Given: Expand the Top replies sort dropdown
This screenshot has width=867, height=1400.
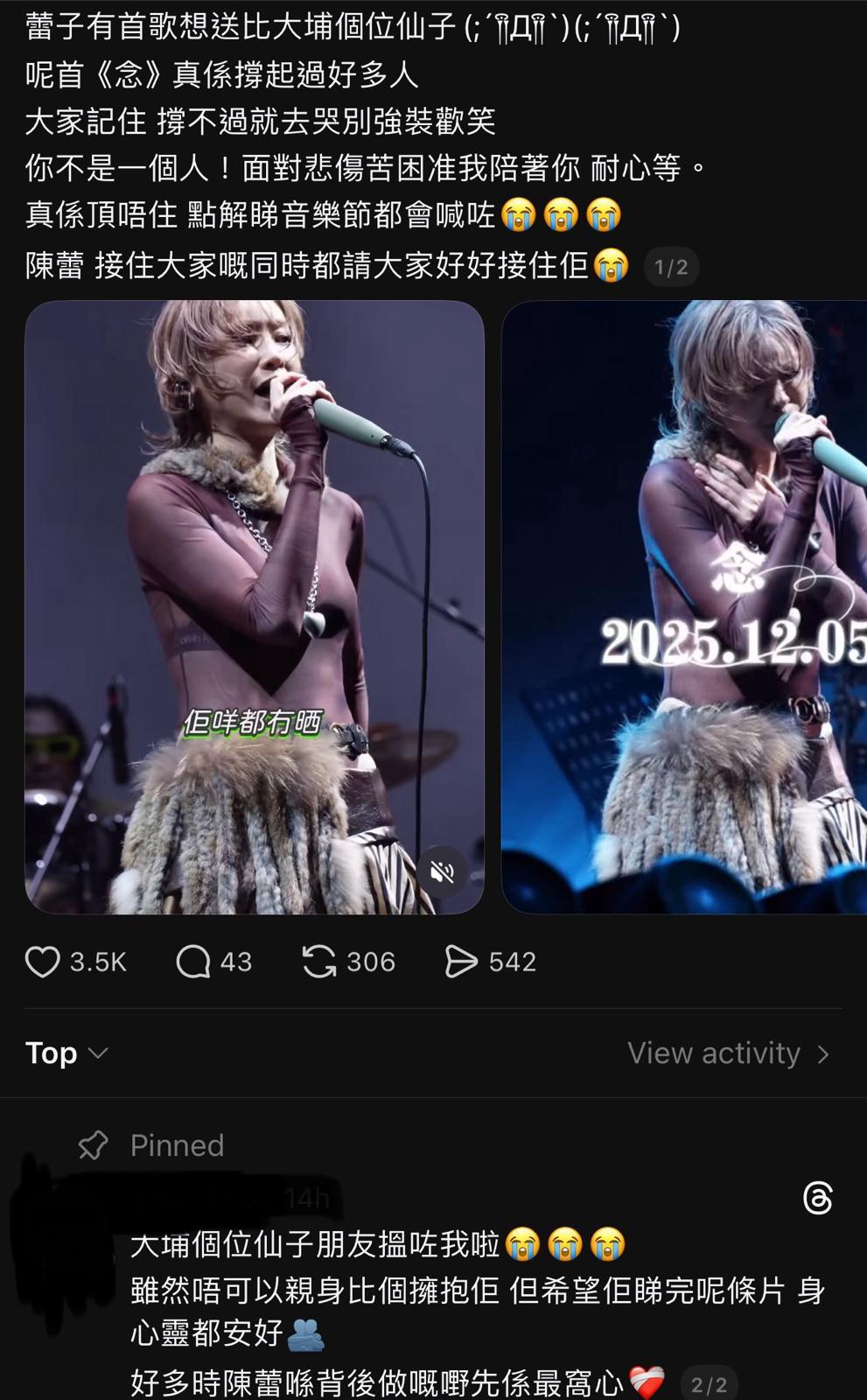Looking at the screenshot, I should click(x=66, y=1053).
